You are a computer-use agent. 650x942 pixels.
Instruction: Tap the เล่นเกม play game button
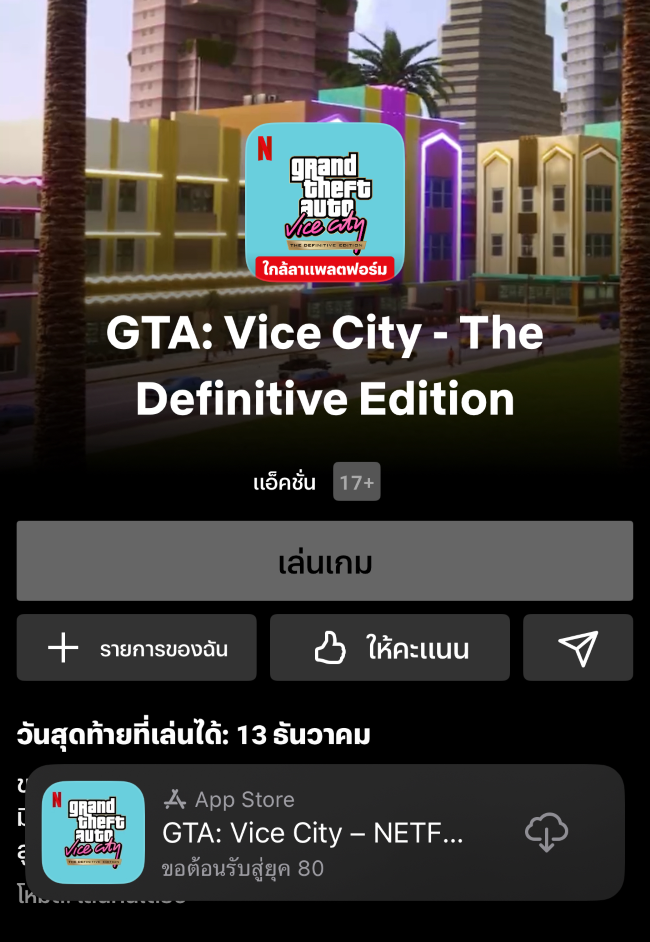[x=324, y=561]
